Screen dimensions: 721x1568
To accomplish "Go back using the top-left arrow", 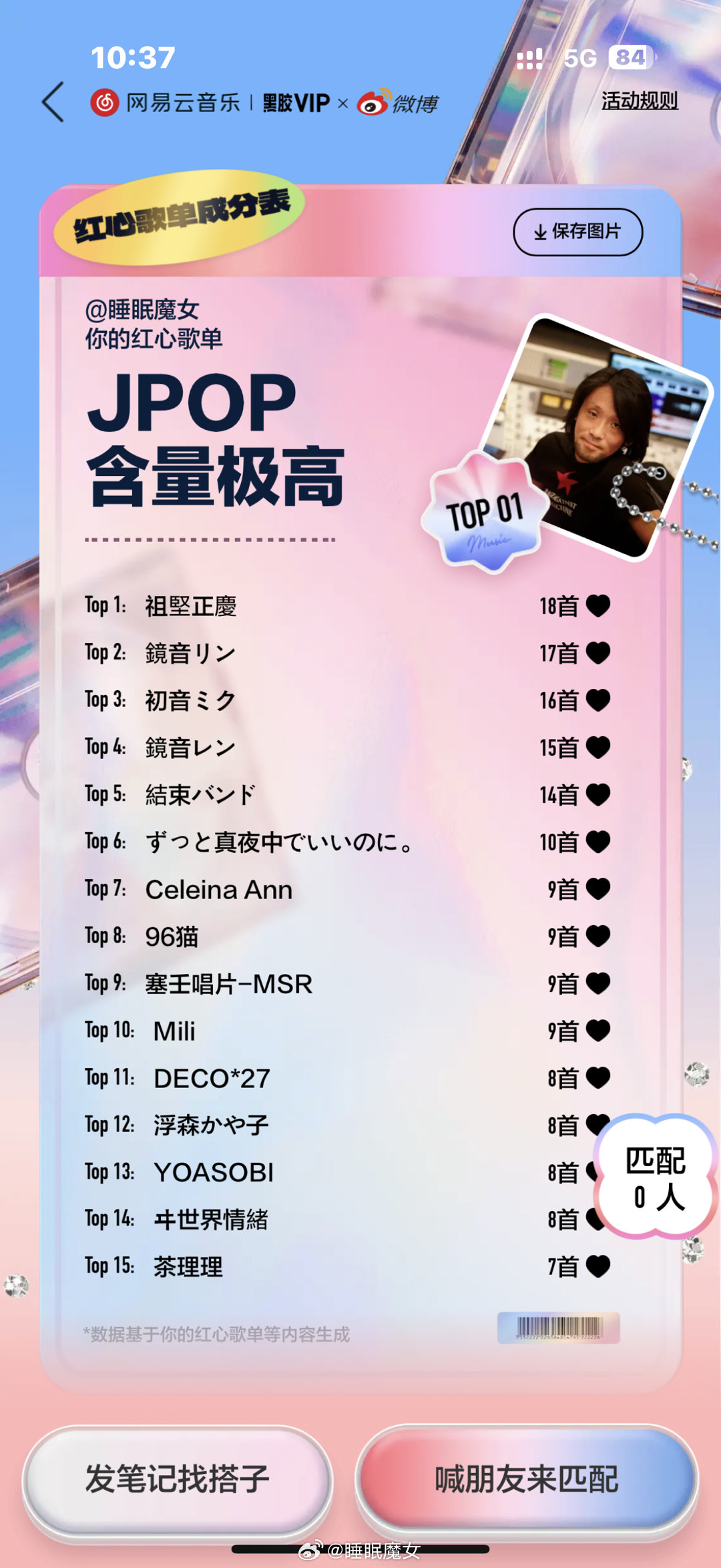I will coord(53,102).
